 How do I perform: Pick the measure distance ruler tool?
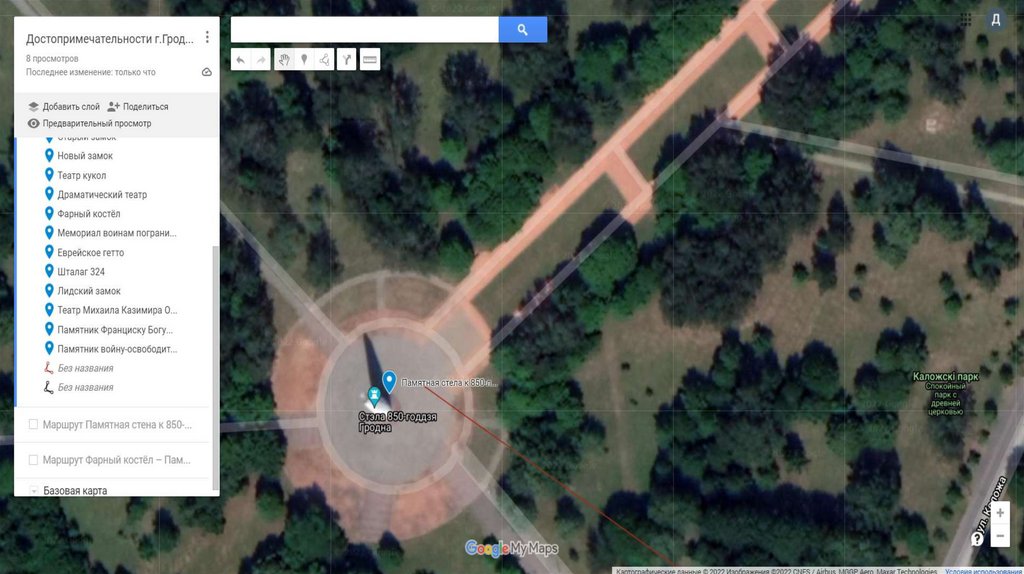point(370,60)
